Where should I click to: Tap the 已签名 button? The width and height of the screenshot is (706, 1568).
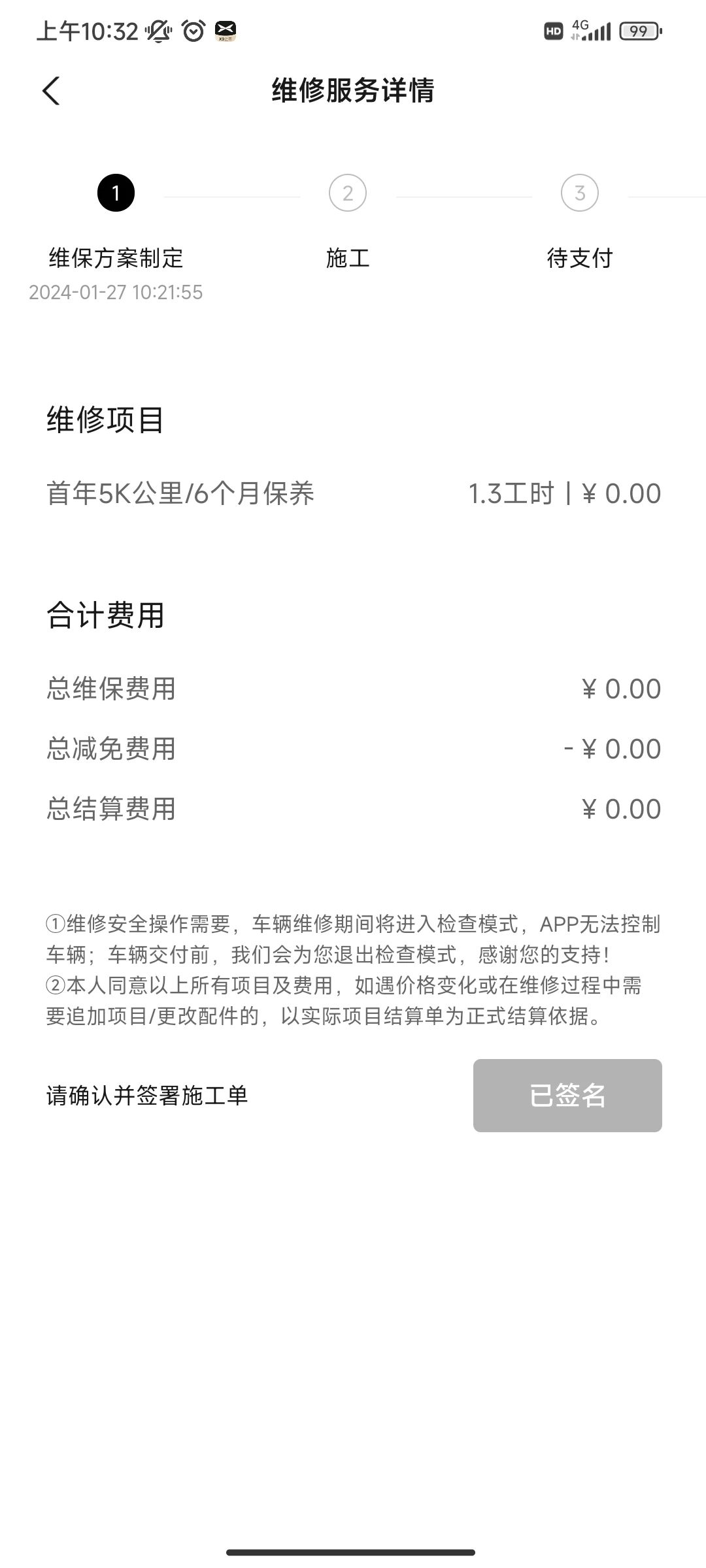point(567,1096)
